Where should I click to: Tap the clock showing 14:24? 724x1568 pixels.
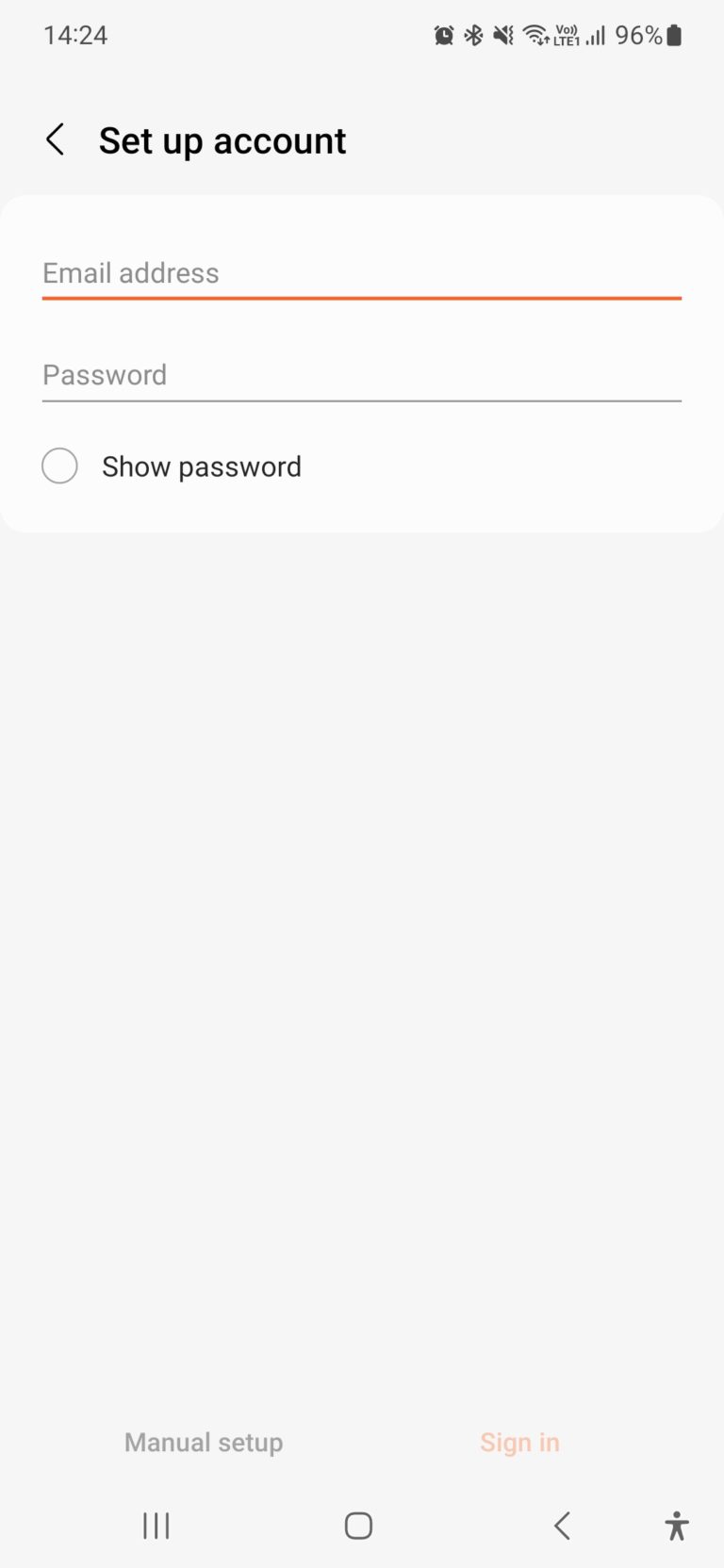(x=71, y=35)
